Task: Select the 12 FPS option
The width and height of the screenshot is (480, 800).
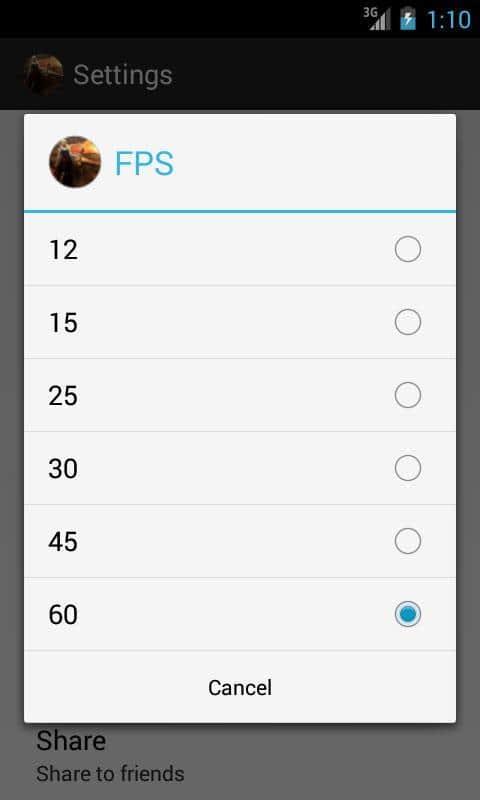Action: 240,249
